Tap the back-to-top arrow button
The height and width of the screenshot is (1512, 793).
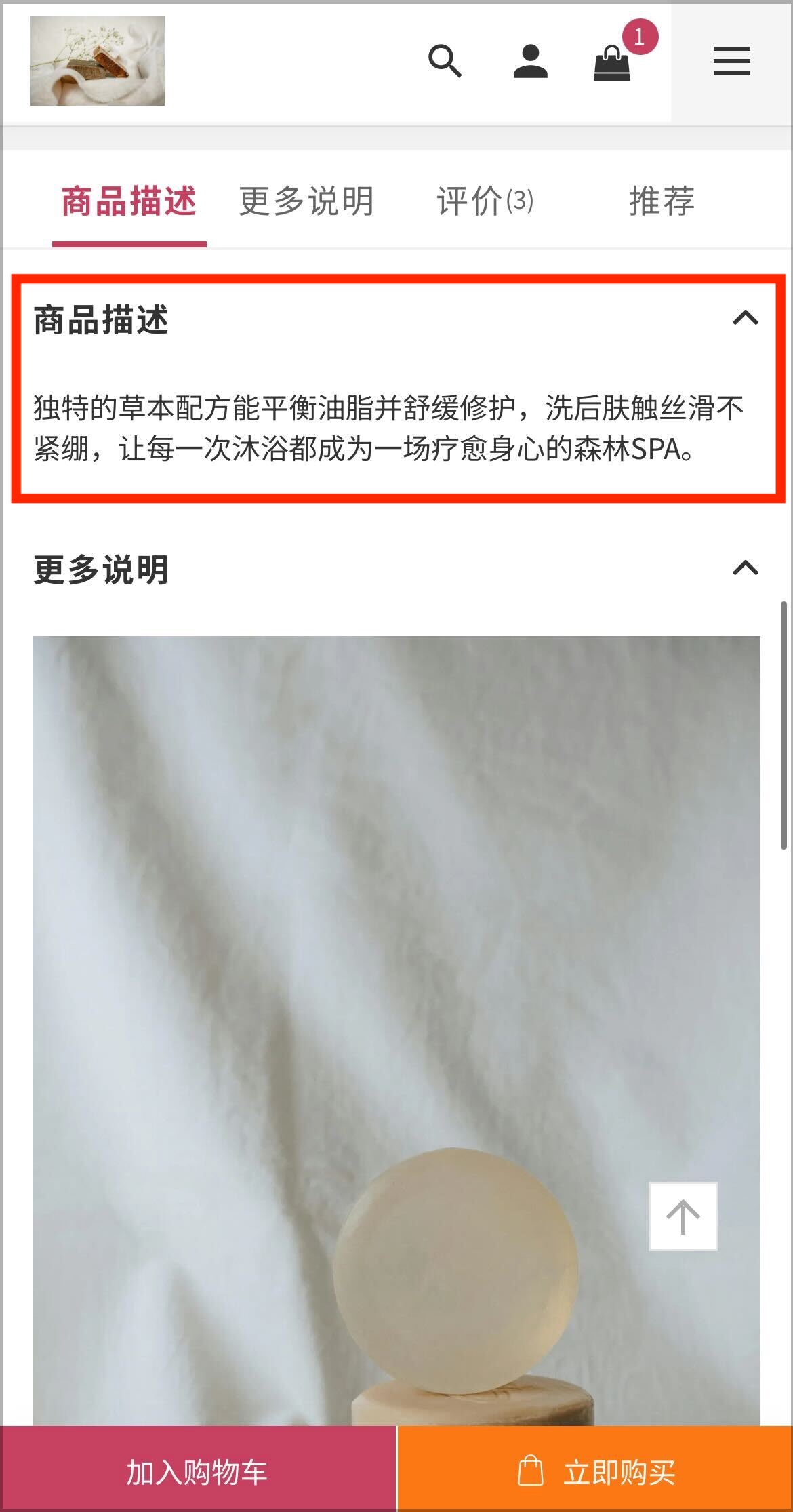pos(683,1216)
